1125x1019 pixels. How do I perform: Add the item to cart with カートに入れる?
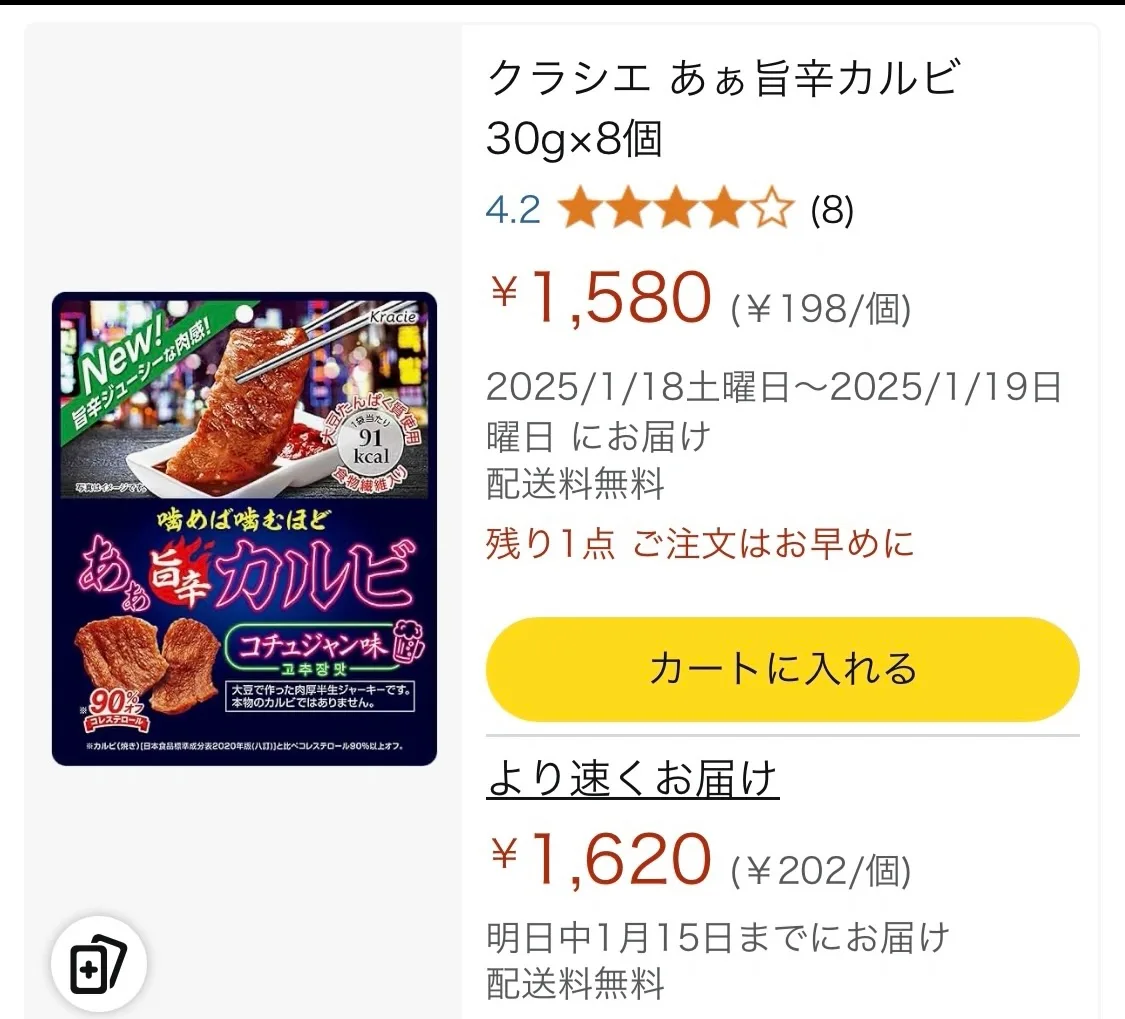coord(782,669)
